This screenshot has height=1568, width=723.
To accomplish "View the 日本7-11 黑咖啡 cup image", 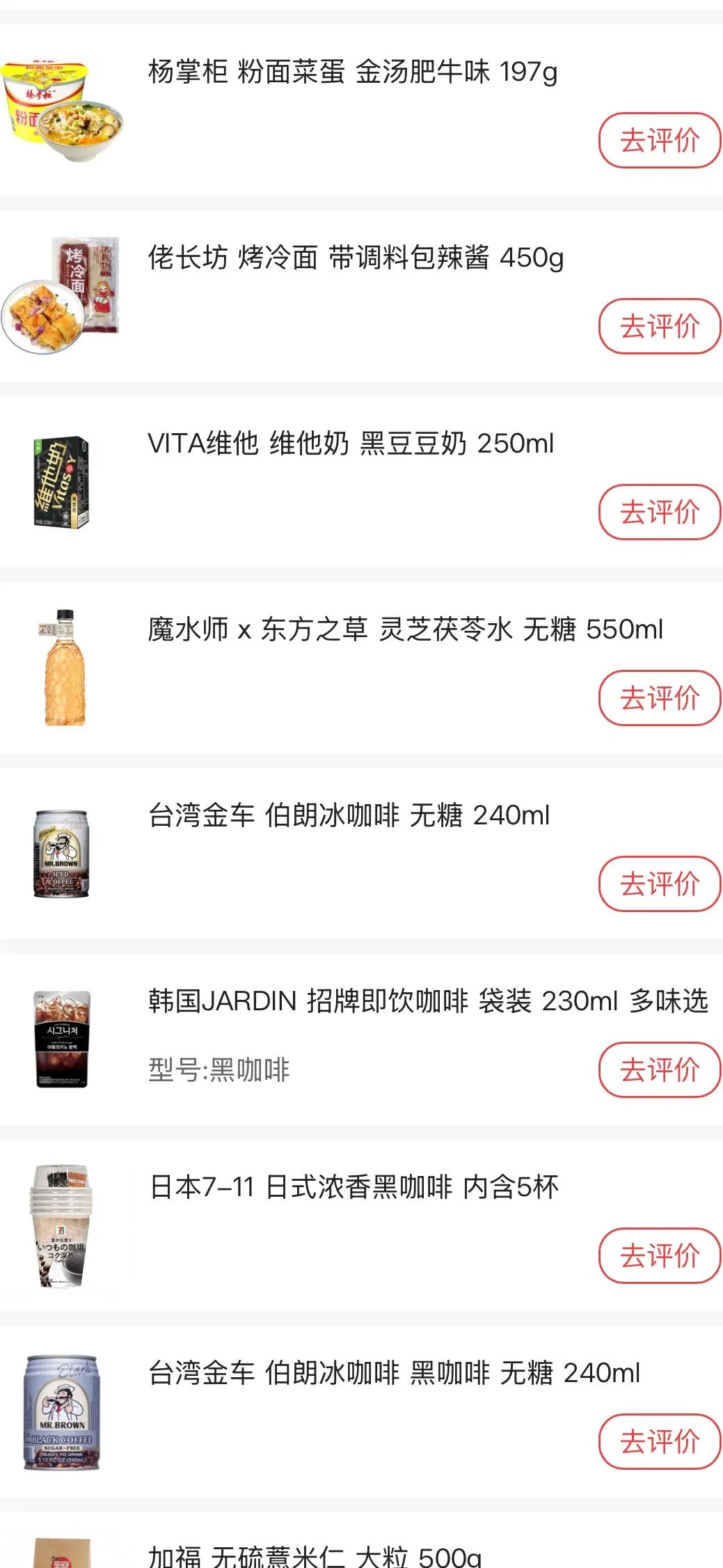I will tap(61, 1225).
